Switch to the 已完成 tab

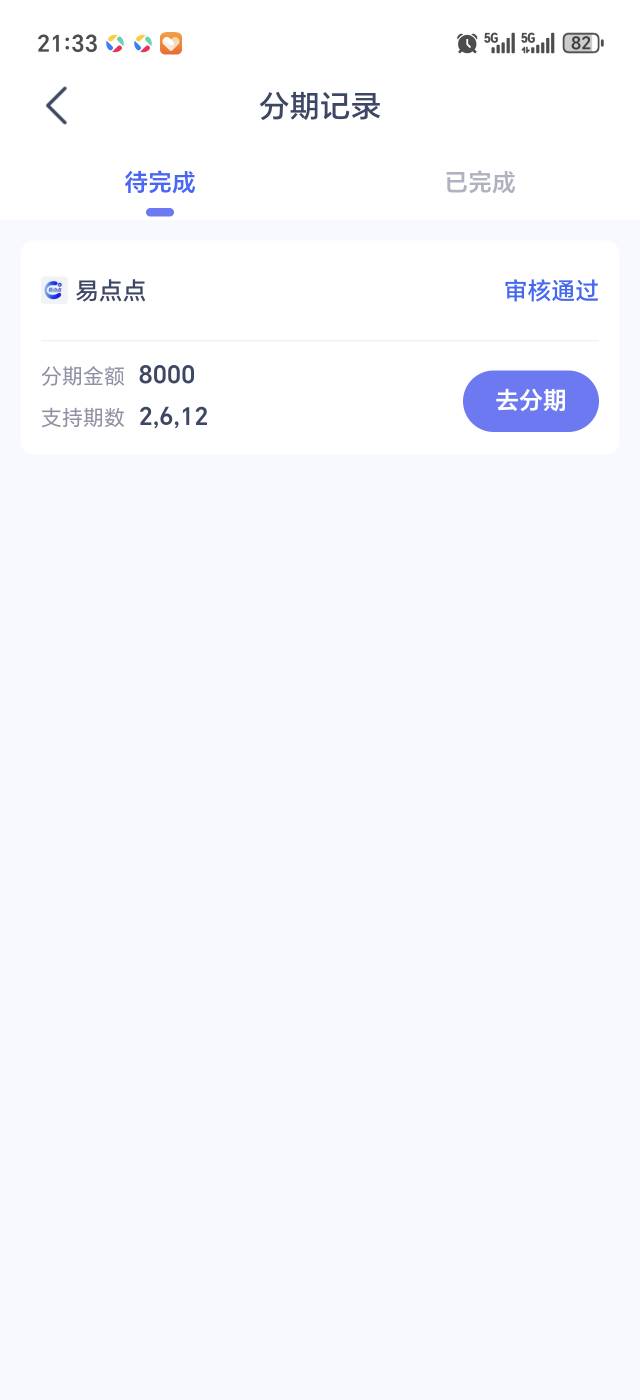(x=480, y=183)
